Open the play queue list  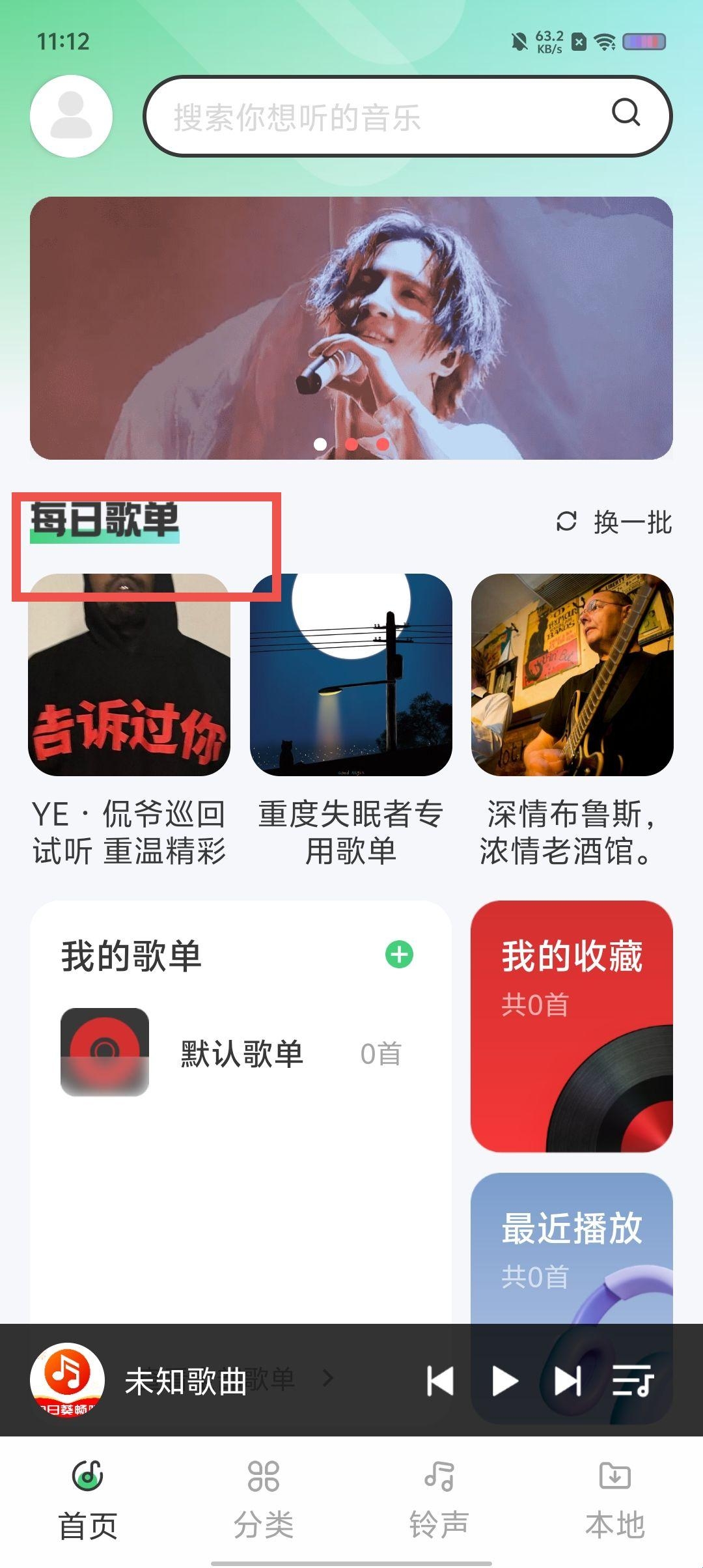click(632, 1380)
